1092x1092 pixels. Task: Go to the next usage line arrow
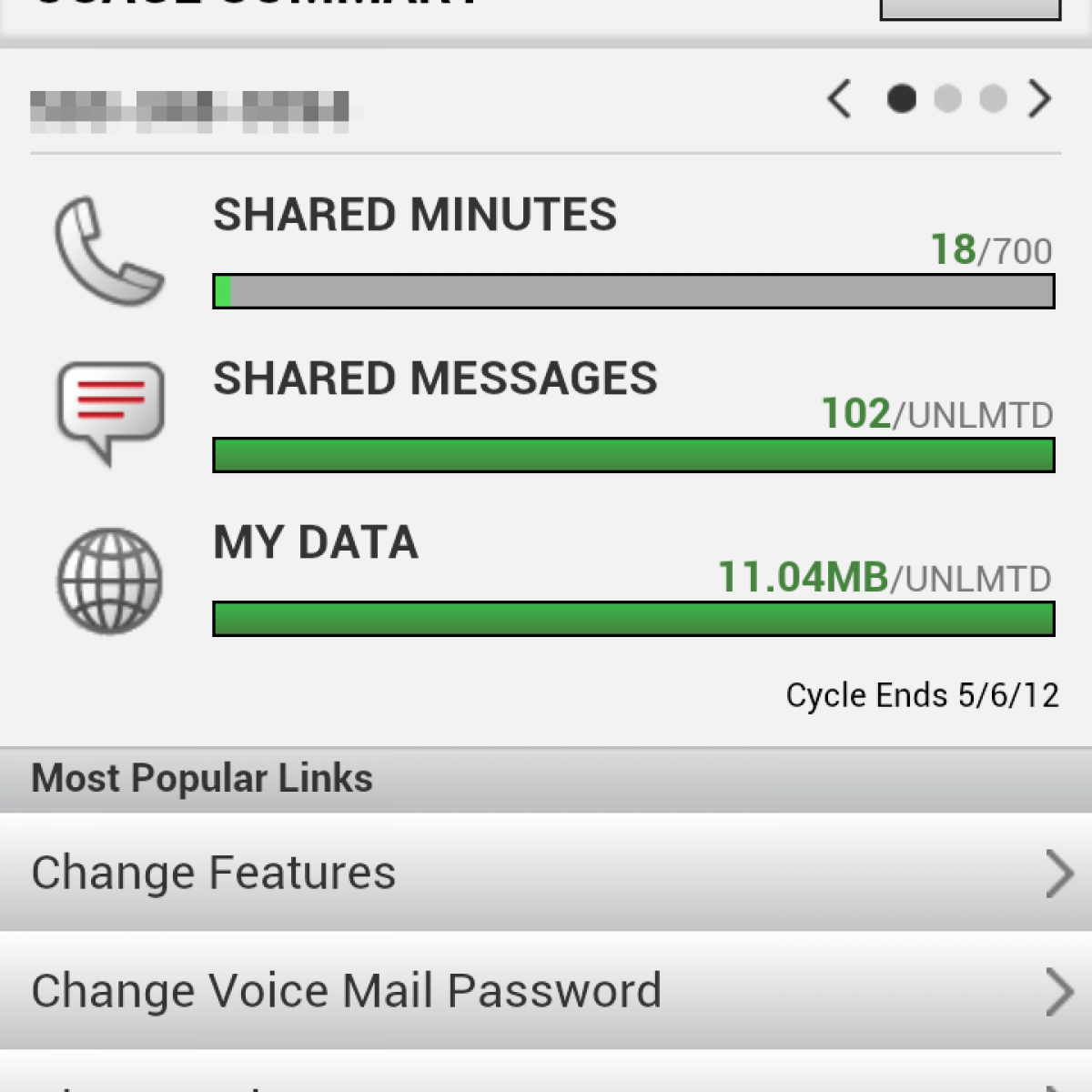pos(1039,98)
